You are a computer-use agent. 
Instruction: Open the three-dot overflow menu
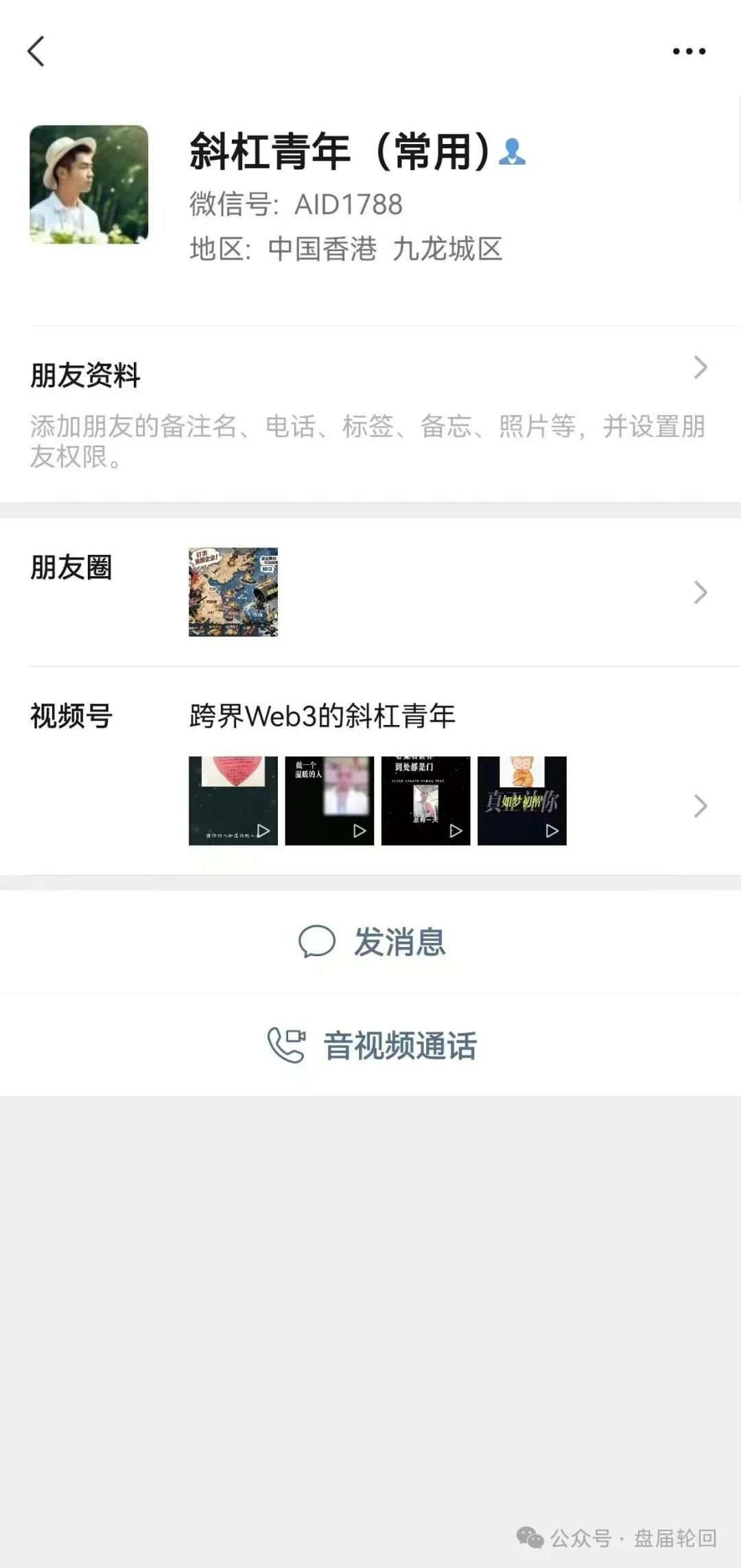689,51
